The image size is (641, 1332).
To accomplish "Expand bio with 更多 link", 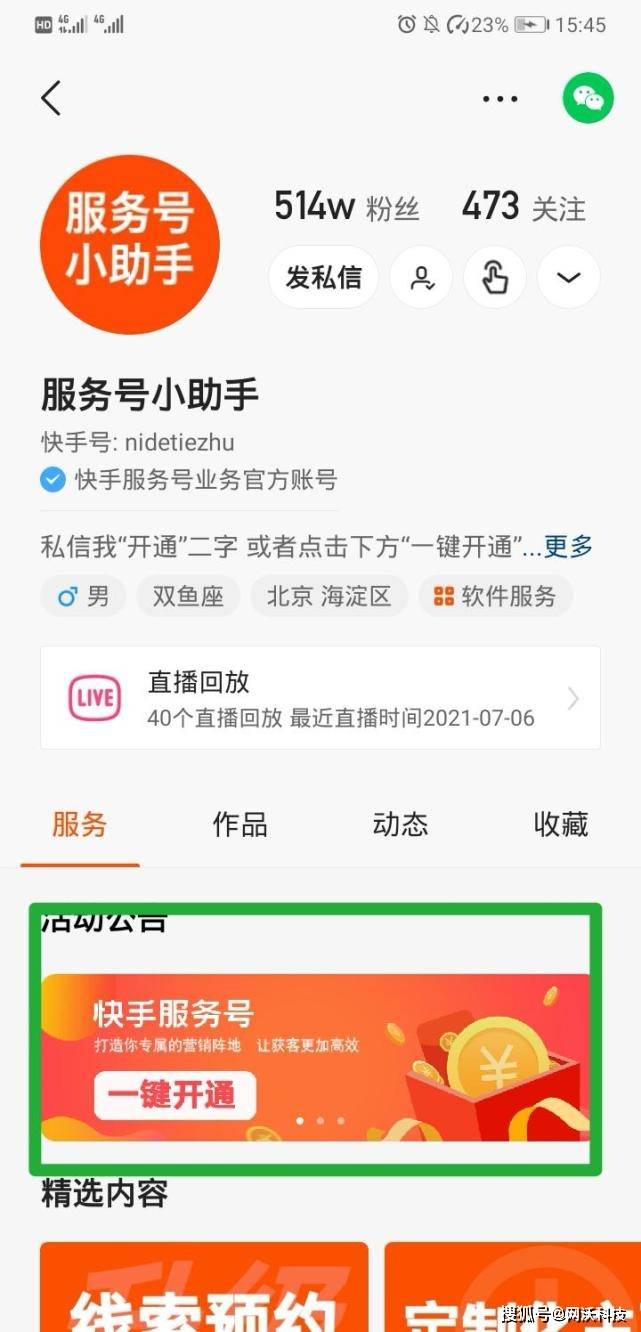I will point(568,546).
